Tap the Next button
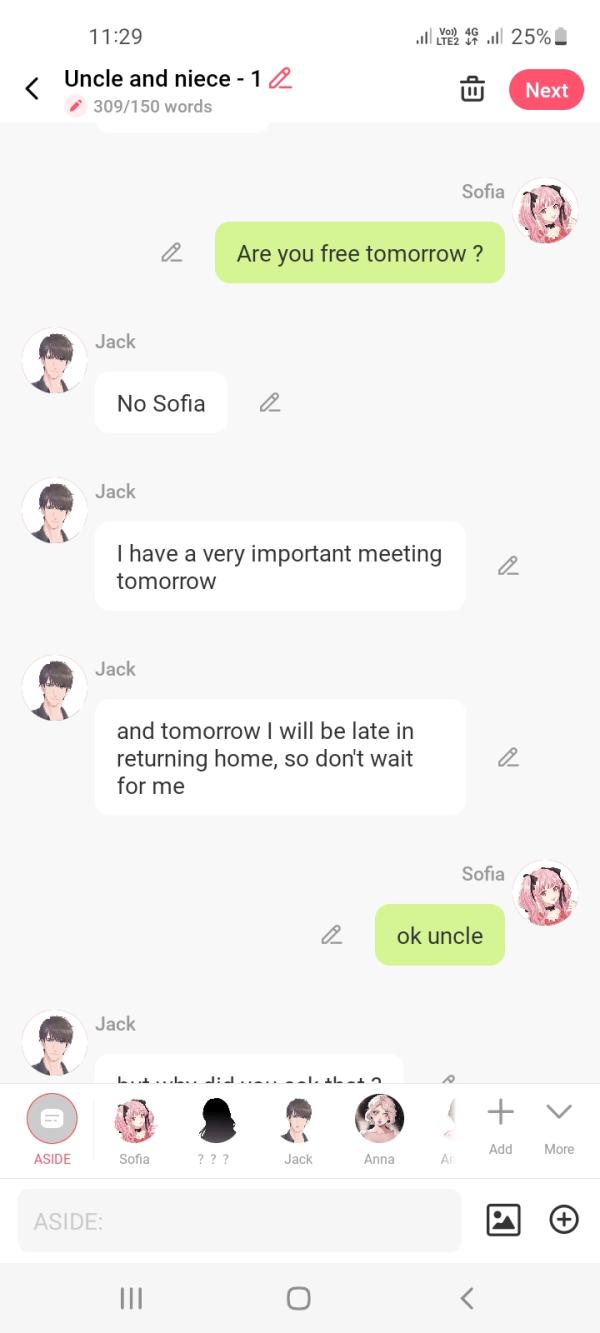The width and height of the screenshot is (600, 1333). click(546, 90)
